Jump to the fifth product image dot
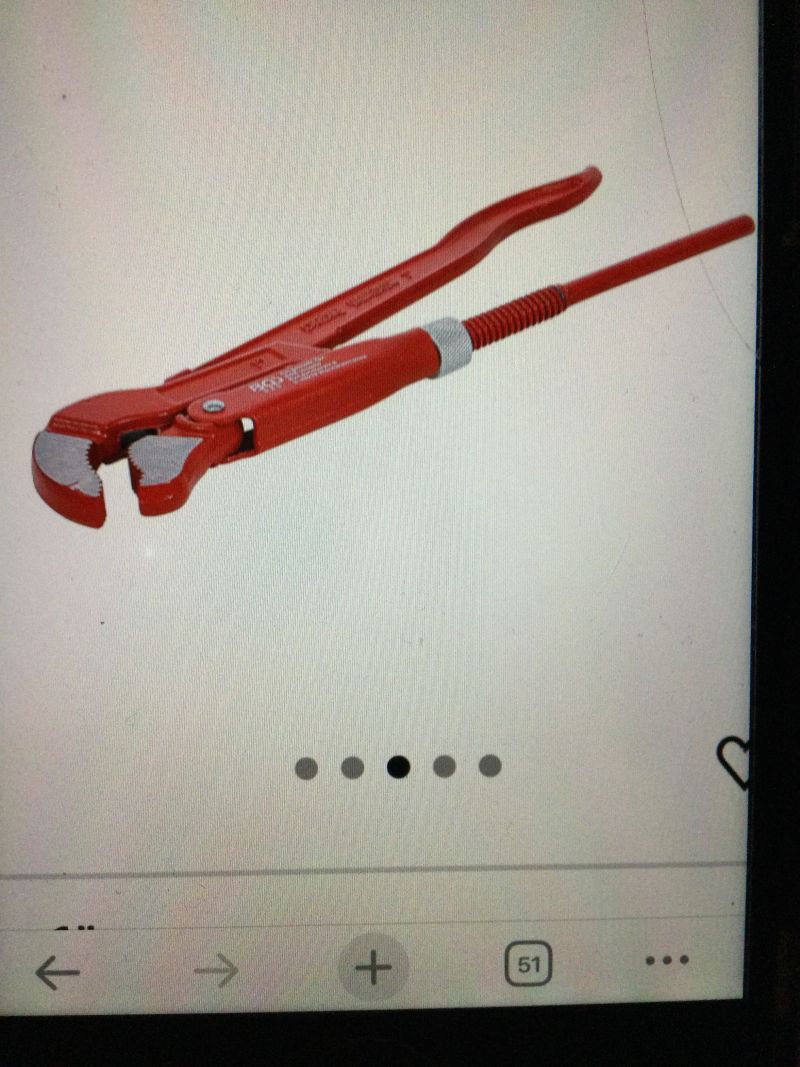The image size is (800, 1067). (x=490, y=765)
